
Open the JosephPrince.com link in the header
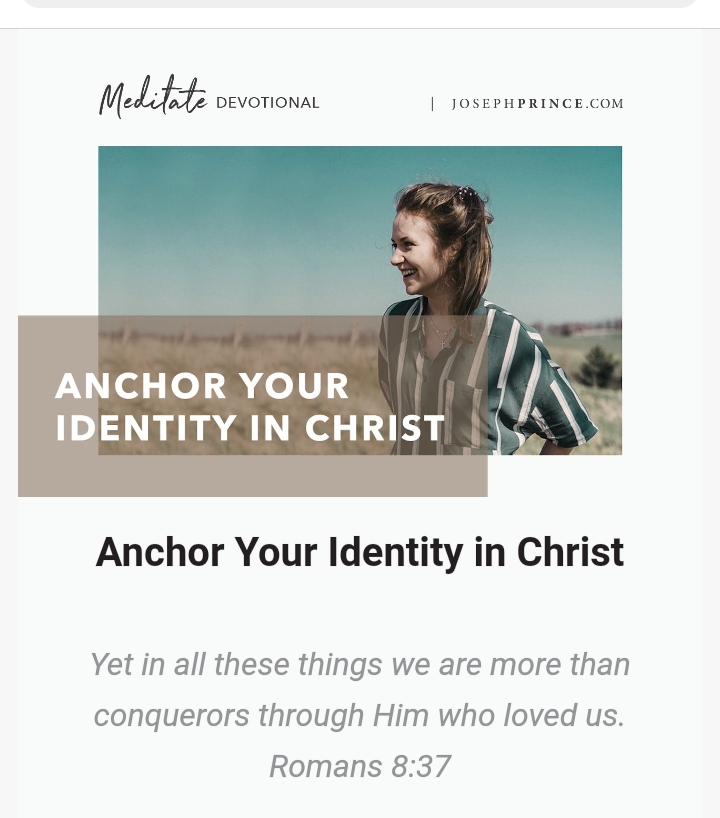coord(537,104)
